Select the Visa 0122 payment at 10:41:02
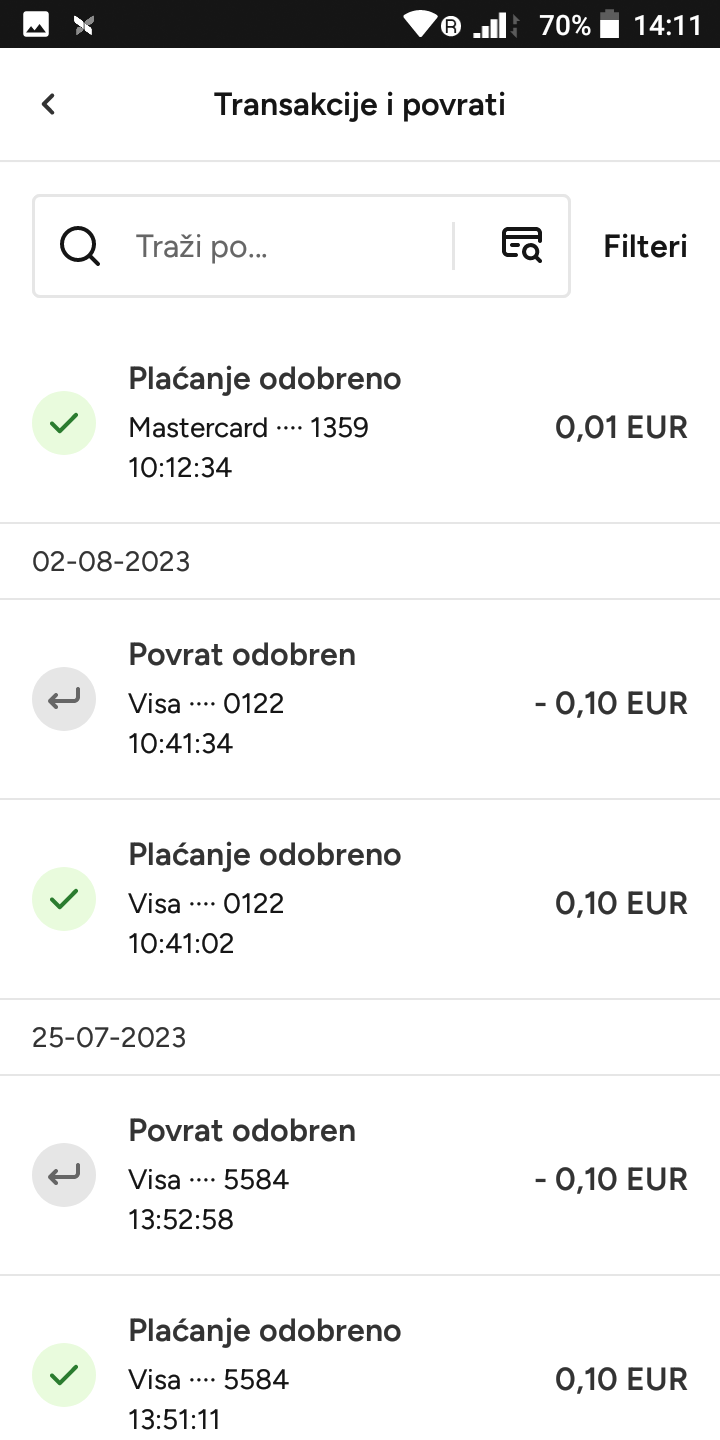 [360, 899]
